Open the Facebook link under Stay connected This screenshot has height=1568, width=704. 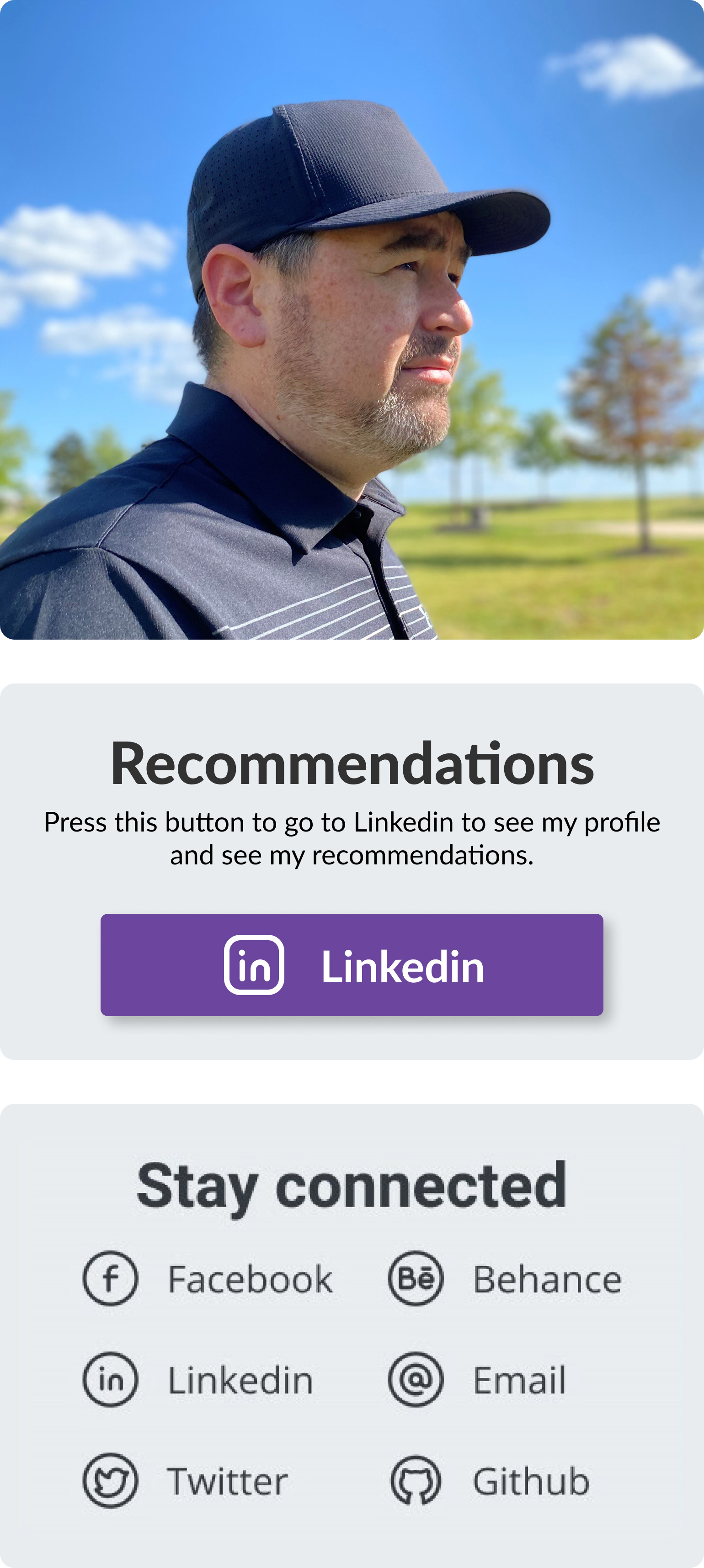tap(208, 1278)
